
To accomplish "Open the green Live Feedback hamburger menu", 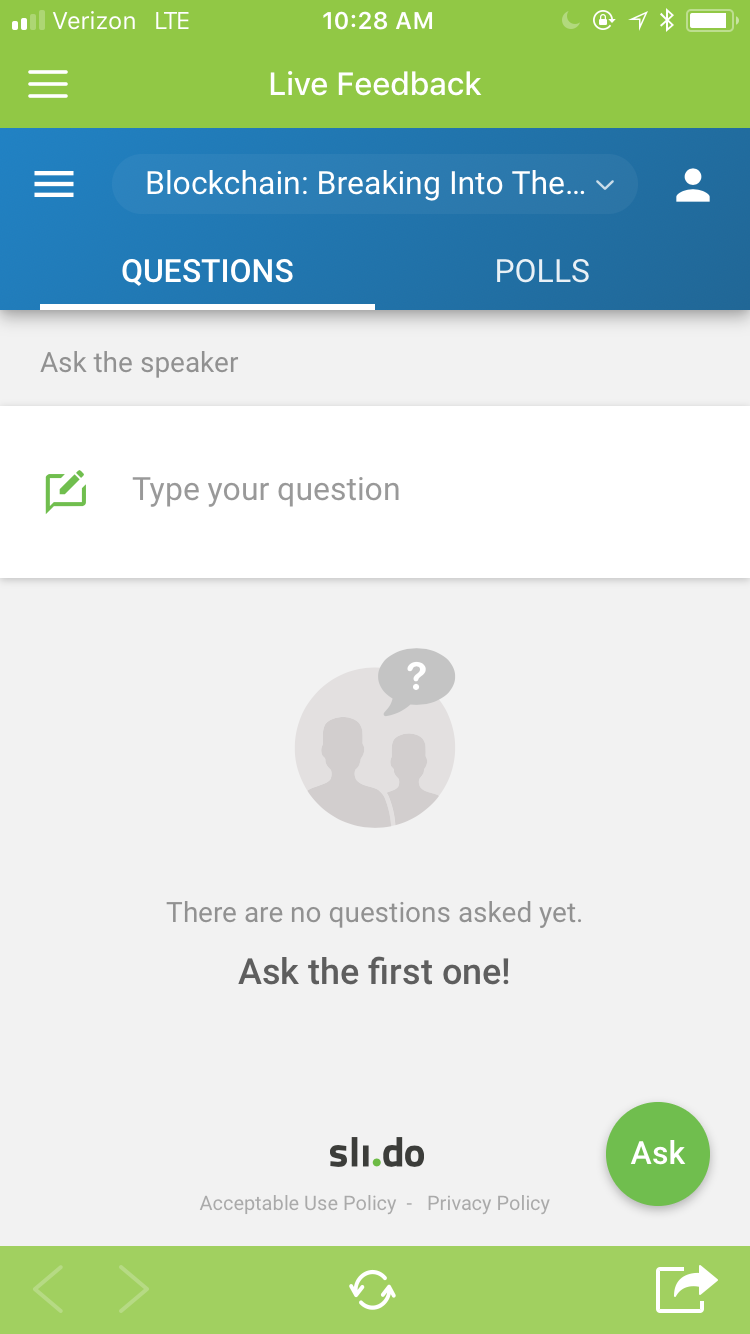I will click(x=47, y=84).
